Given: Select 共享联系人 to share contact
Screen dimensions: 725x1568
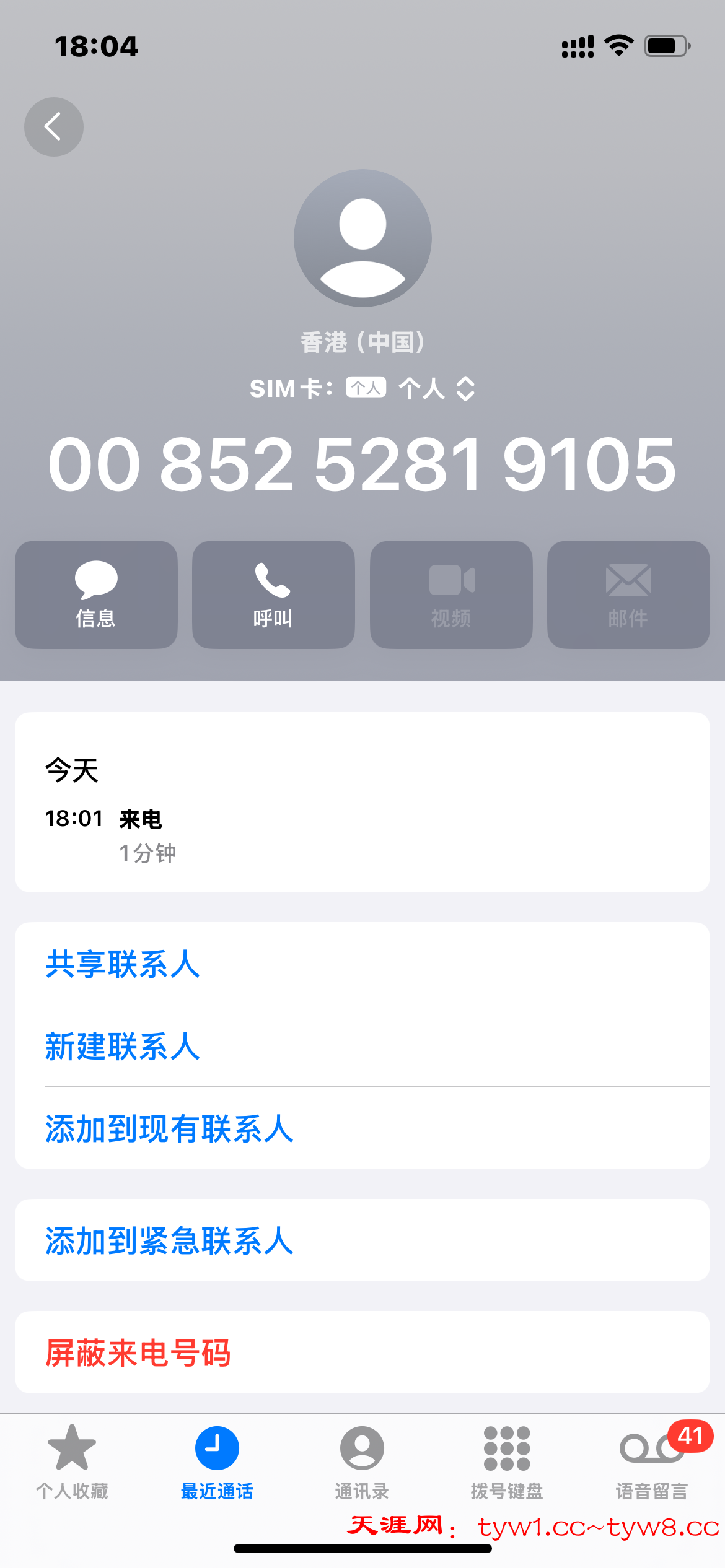Looking at the screenshot, I should (x=122, y=964).
